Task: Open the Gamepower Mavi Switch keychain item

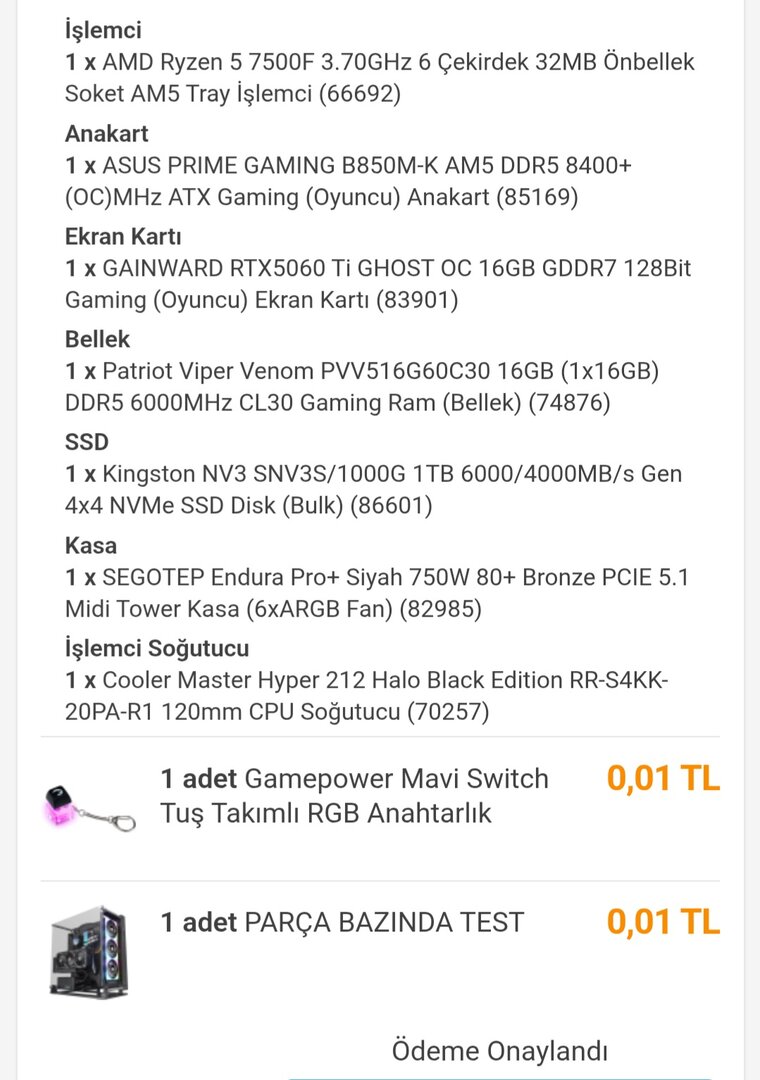Action: coord(355,796)
